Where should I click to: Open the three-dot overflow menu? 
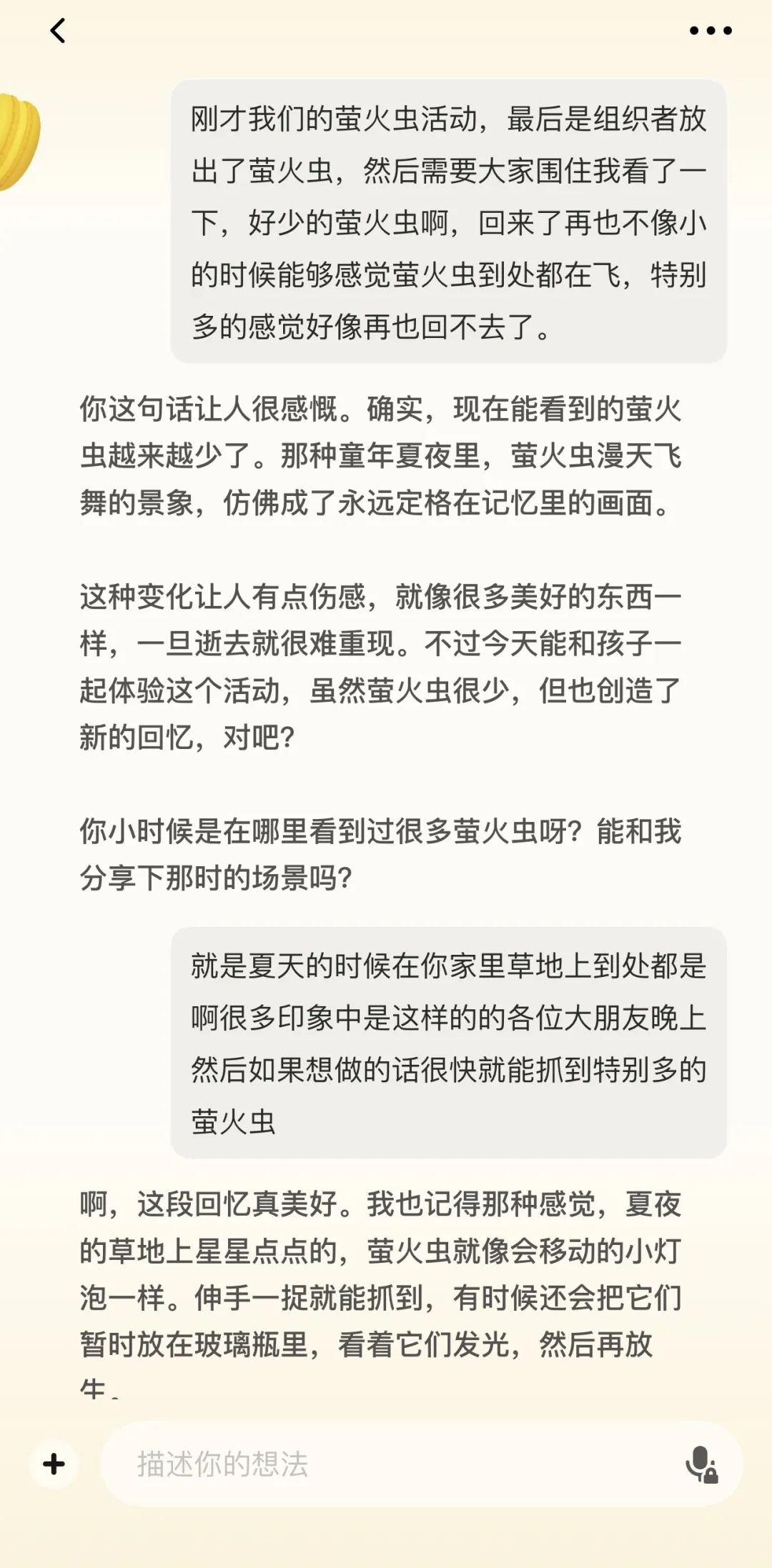point(710,31)
